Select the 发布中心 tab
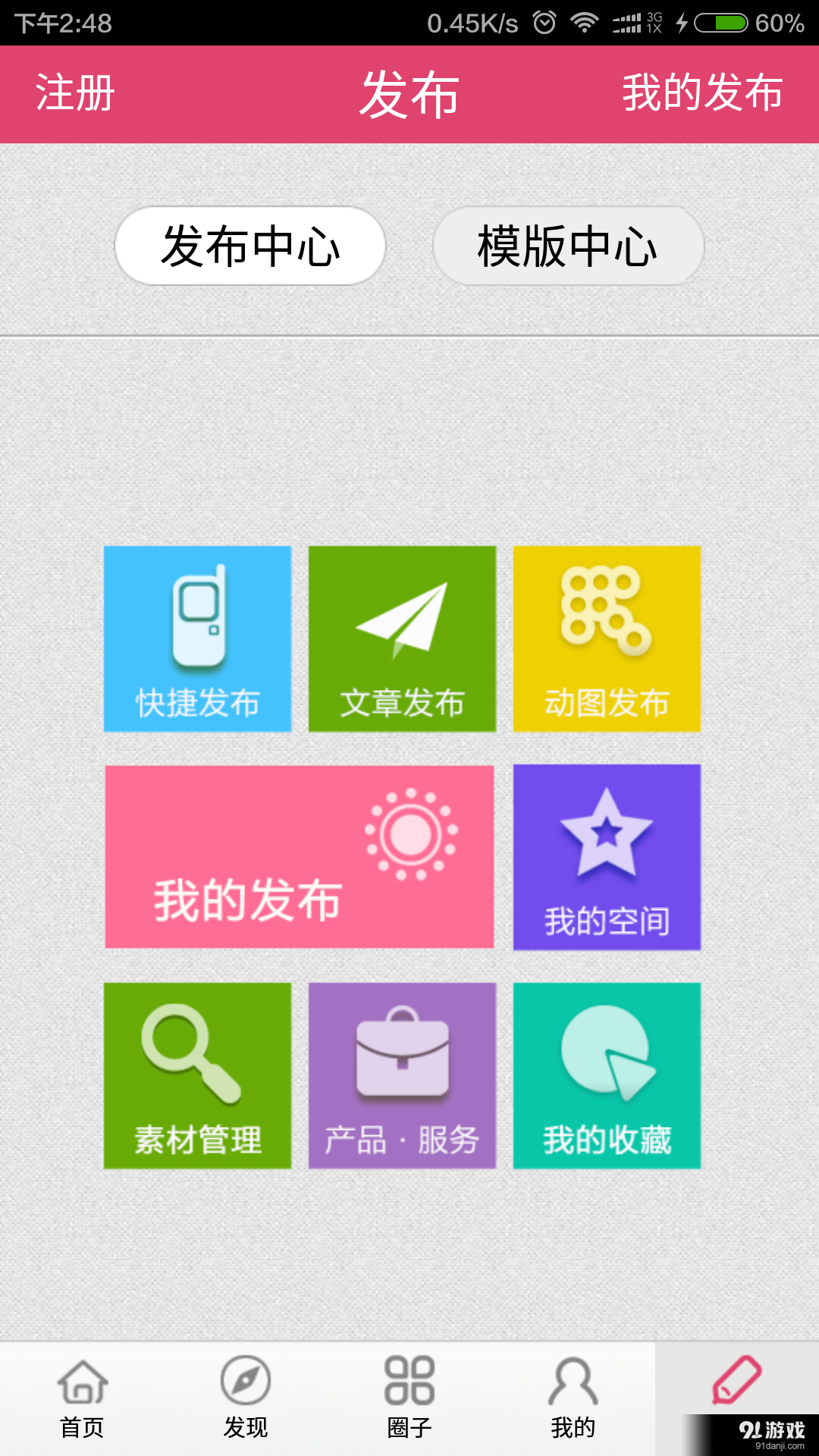 [249, 245]
